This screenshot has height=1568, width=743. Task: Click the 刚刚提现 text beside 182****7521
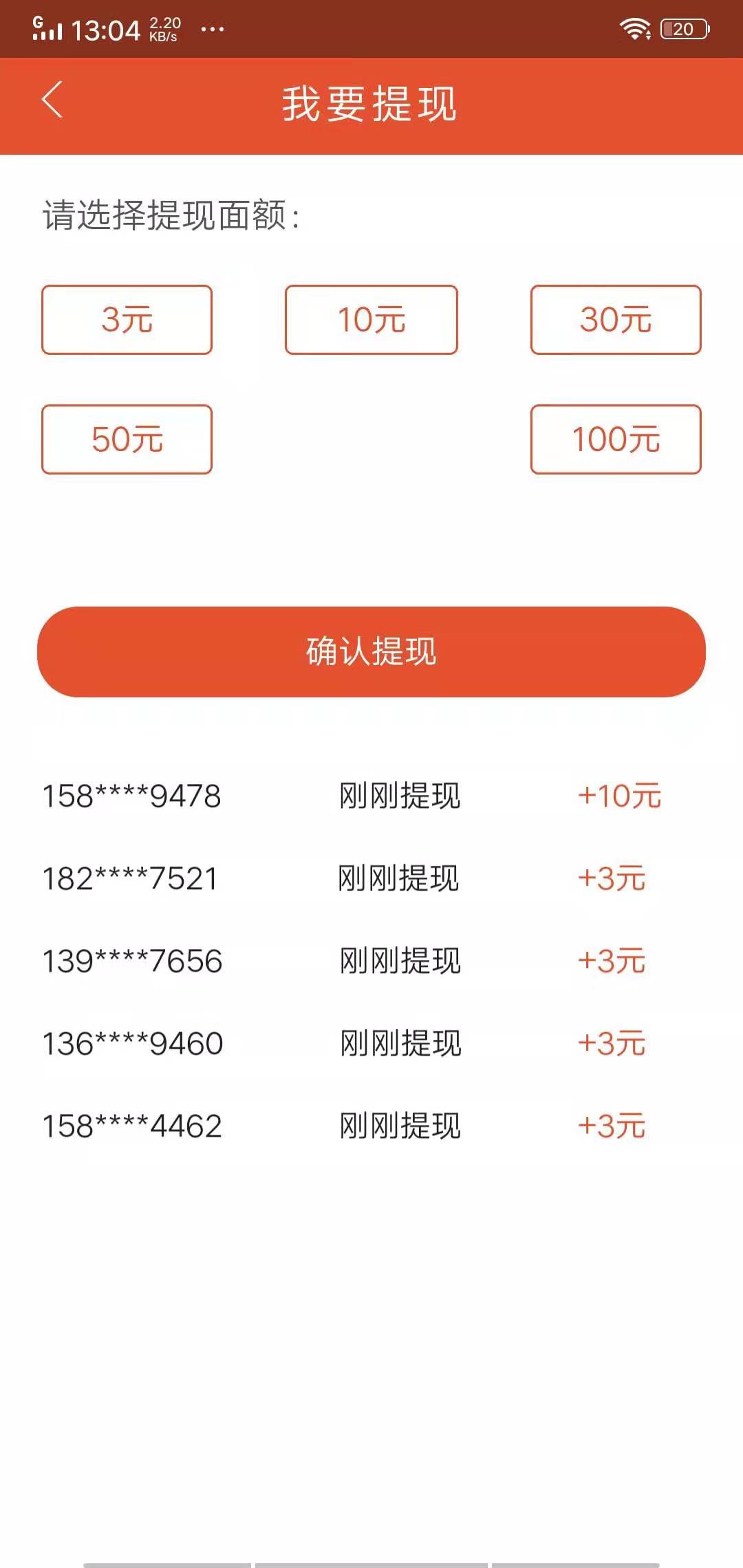pos(399,879)
